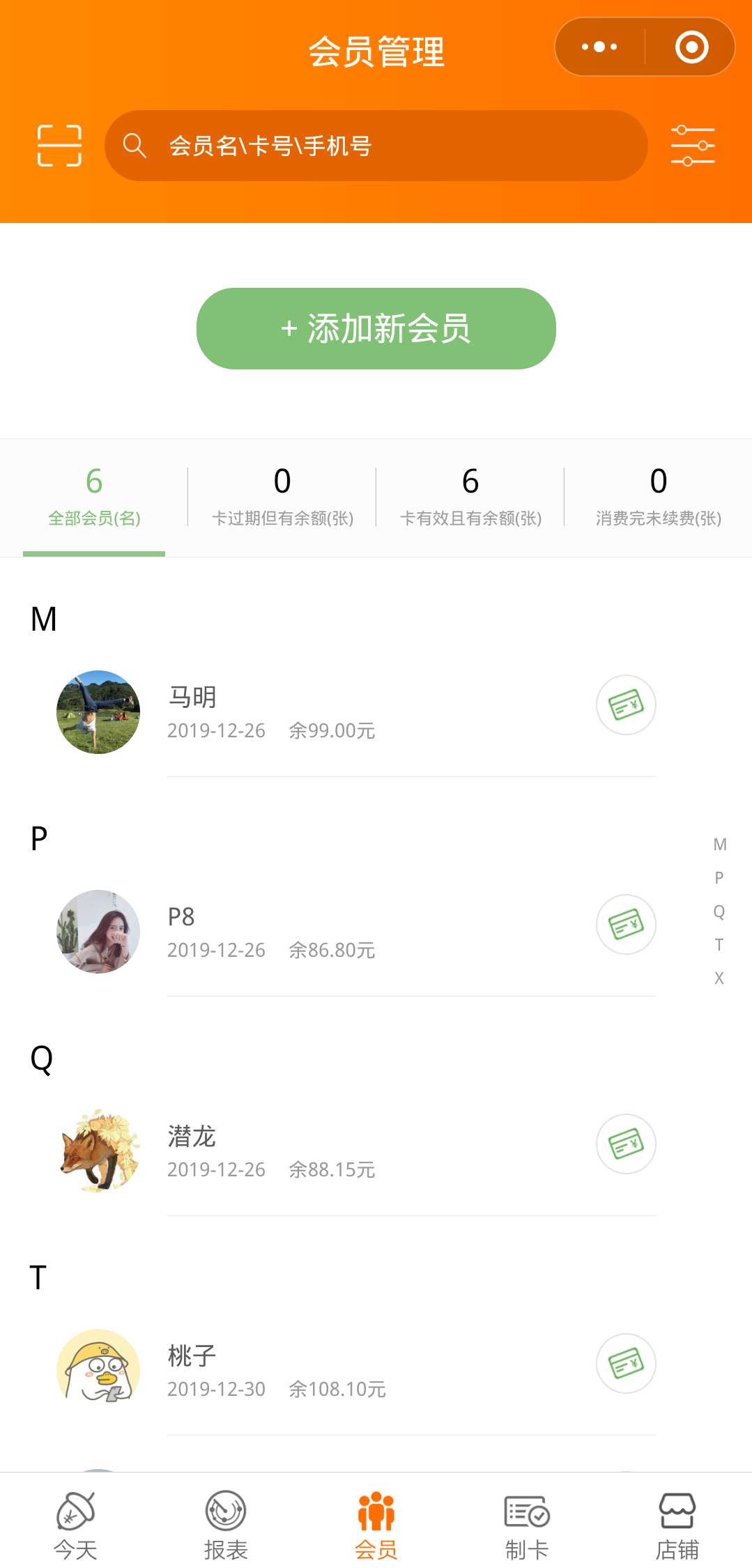752x1568 pixels.
Task: Jump to index letter X
Action: (719, 978)
